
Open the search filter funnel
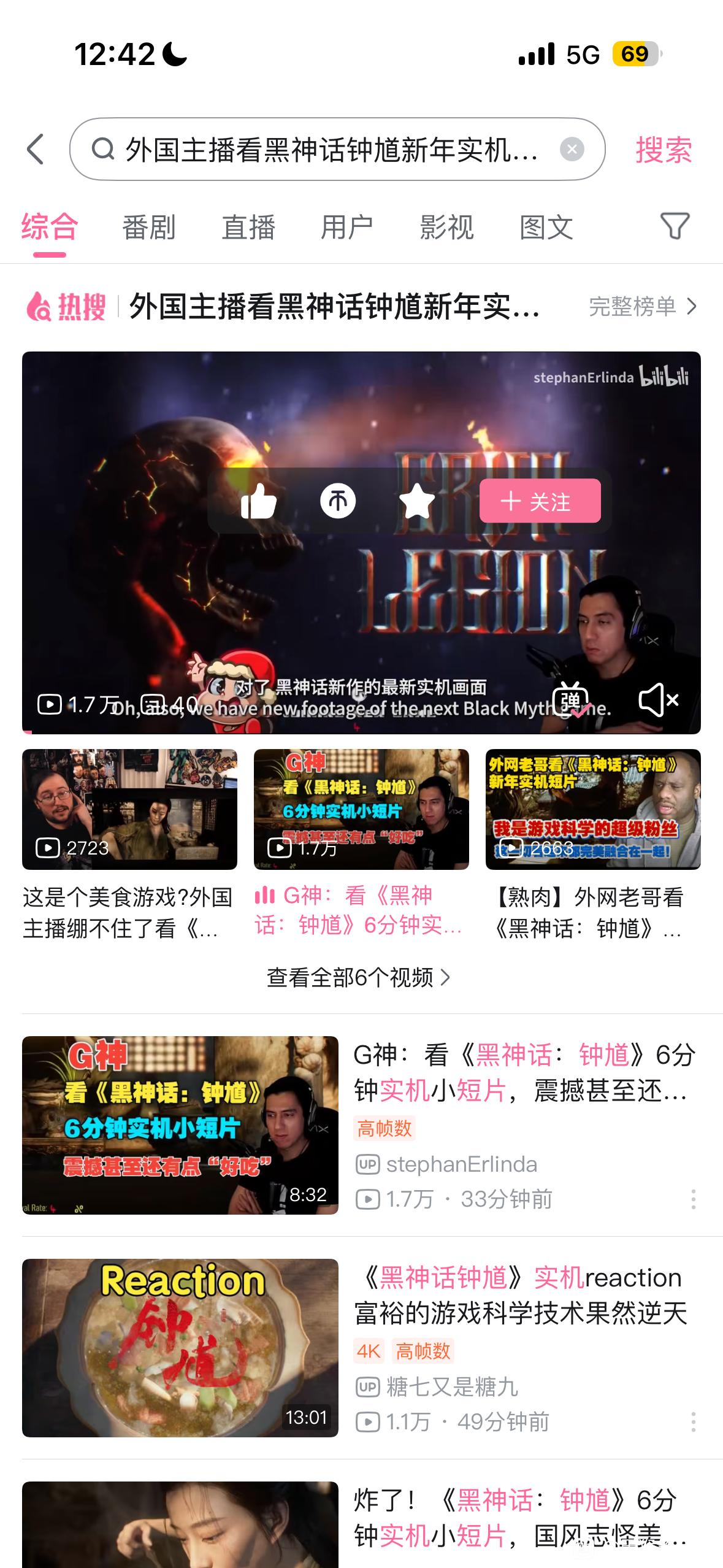[675, 226]
